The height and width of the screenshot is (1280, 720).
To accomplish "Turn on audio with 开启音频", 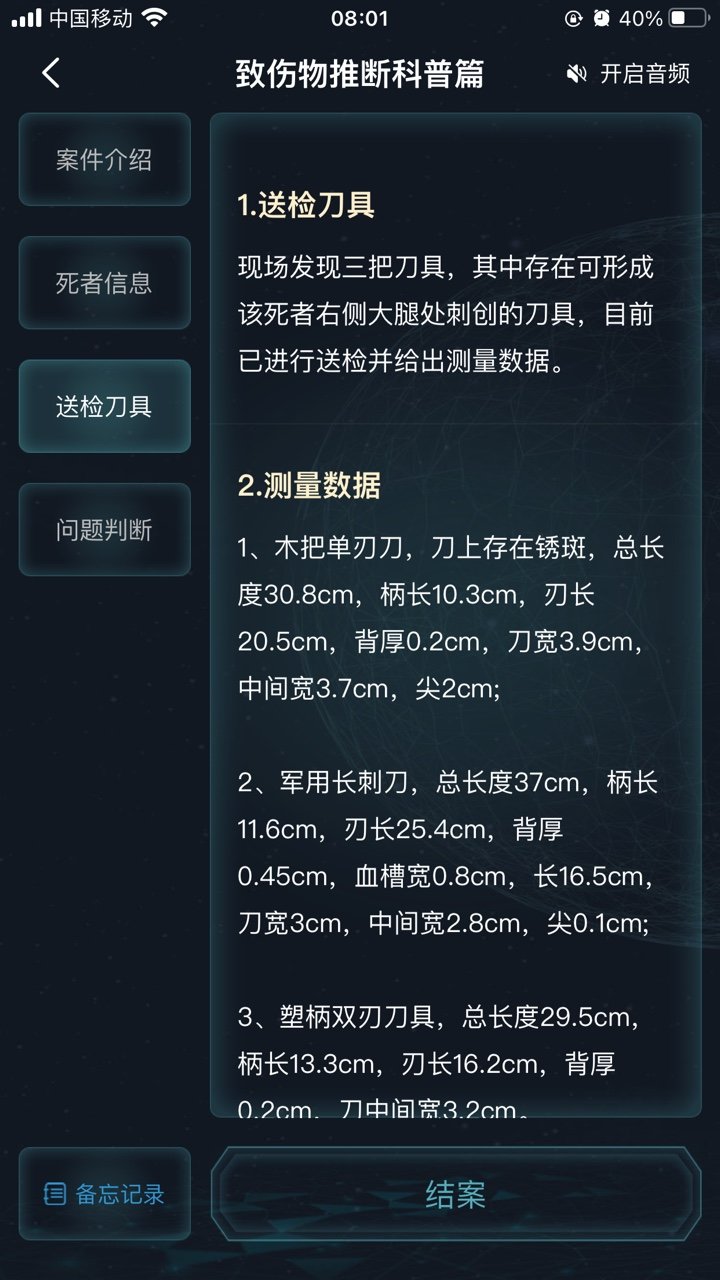I will (627, 74).
